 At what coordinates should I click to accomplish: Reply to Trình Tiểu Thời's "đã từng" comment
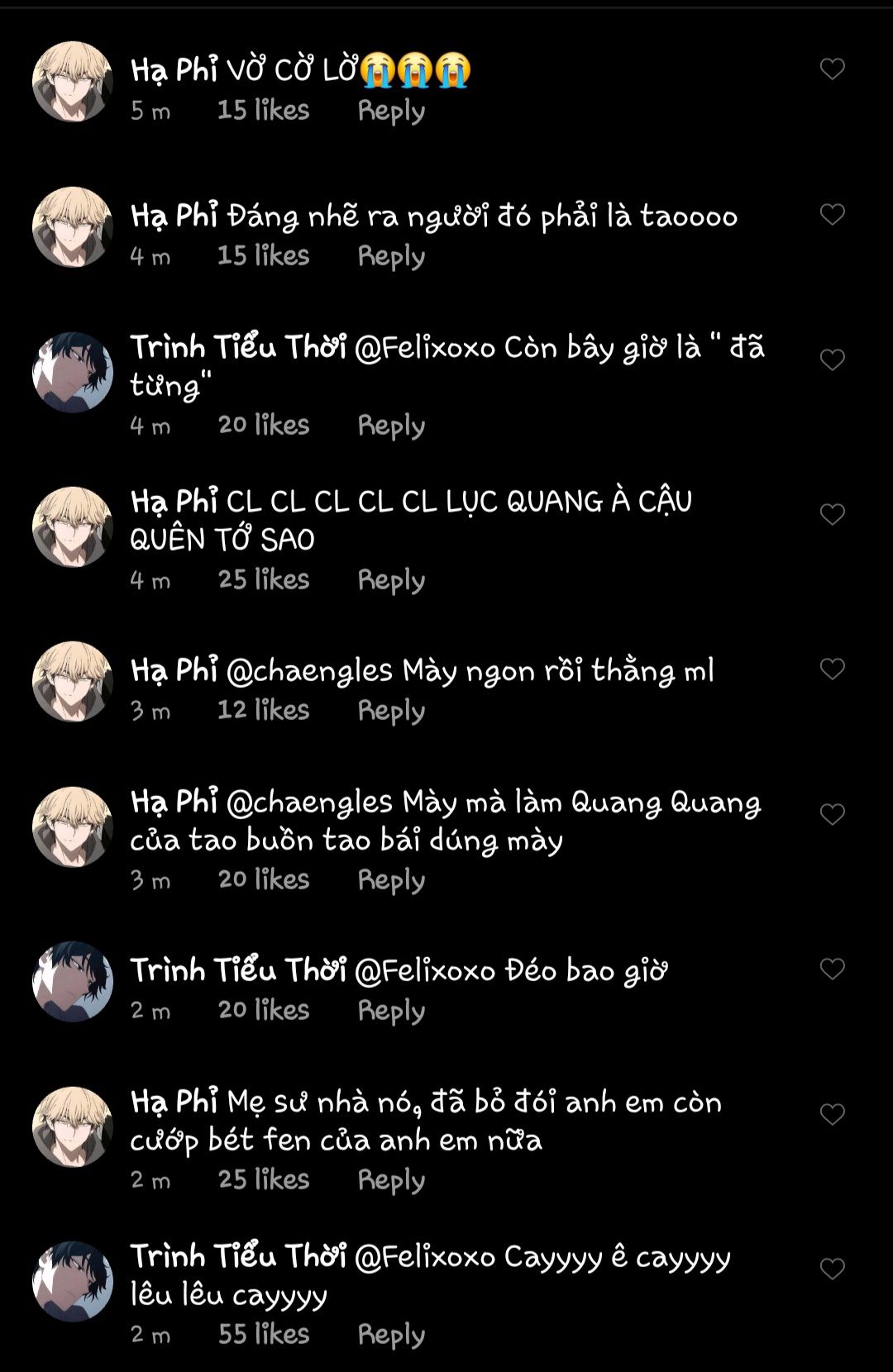pyautogui.click(x=391, y=426)
